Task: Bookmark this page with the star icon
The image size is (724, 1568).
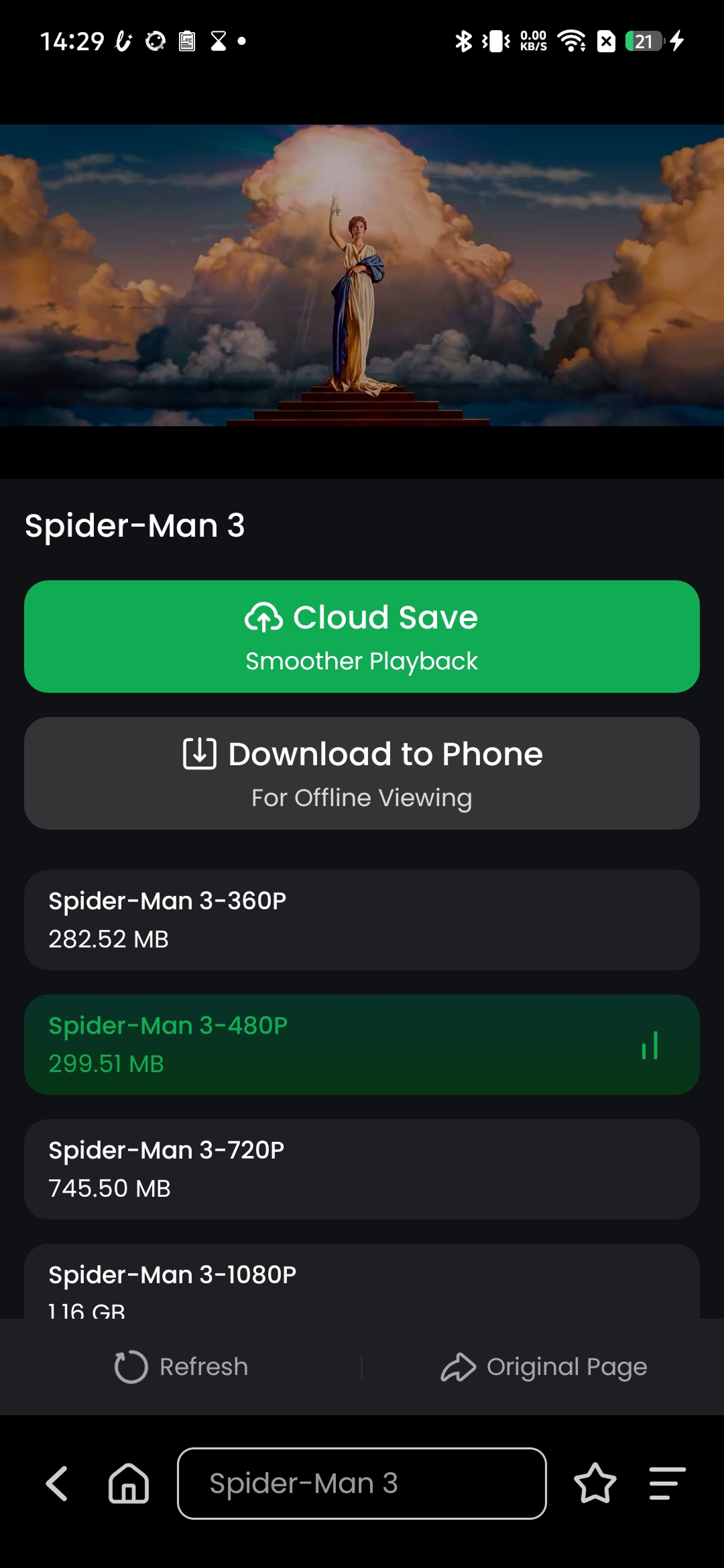Action: [595, 1483]
